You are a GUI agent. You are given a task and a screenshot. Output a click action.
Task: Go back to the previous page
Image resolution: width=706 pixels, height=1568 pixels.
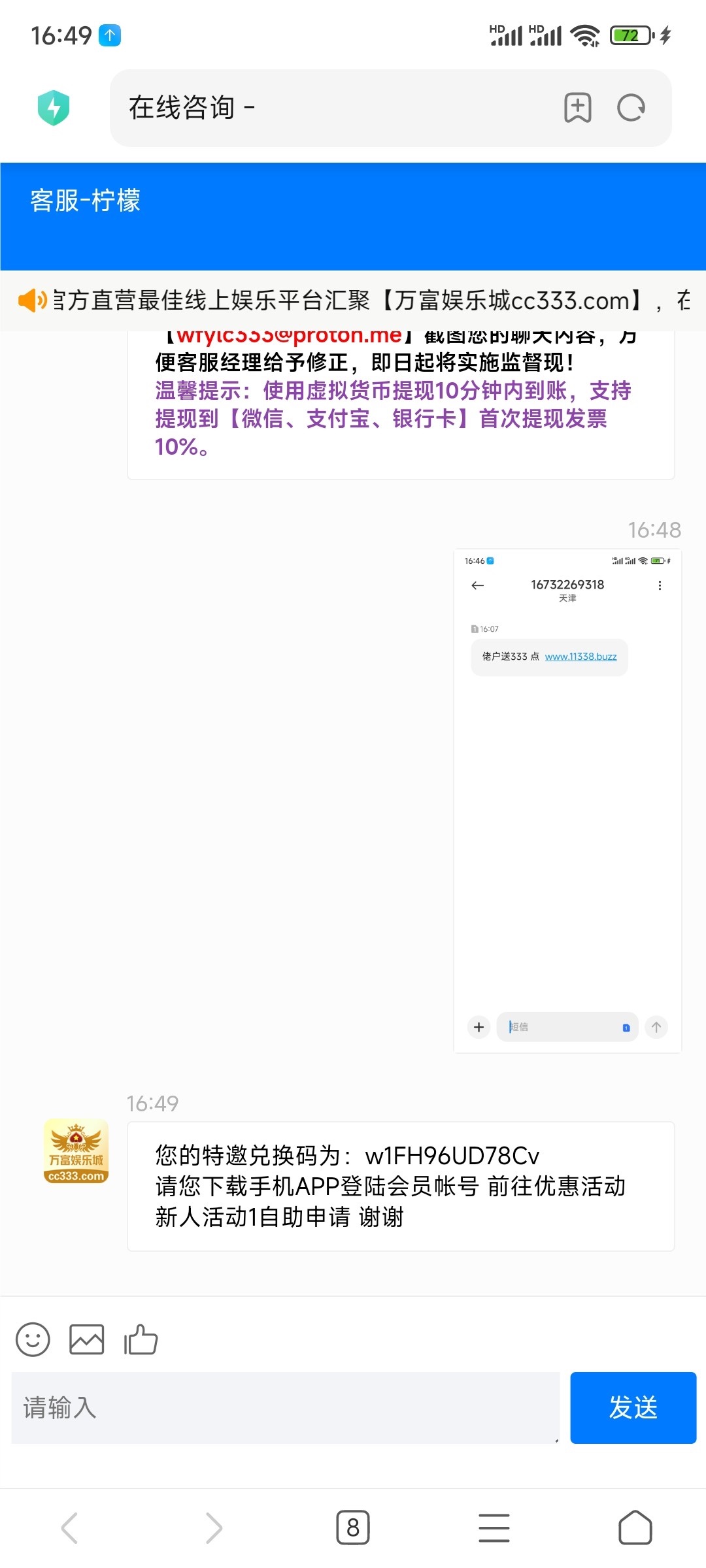(69, 1527)
